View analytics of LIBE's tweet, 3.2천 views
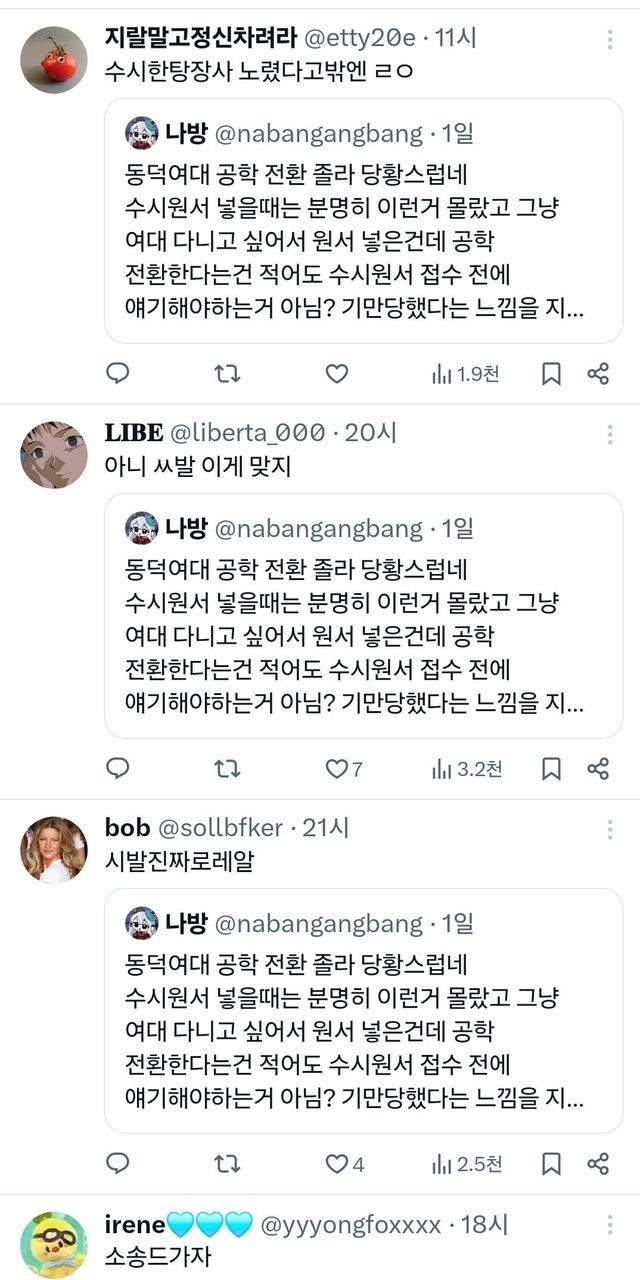640x1280 pixels. click(x=466, y=769)
